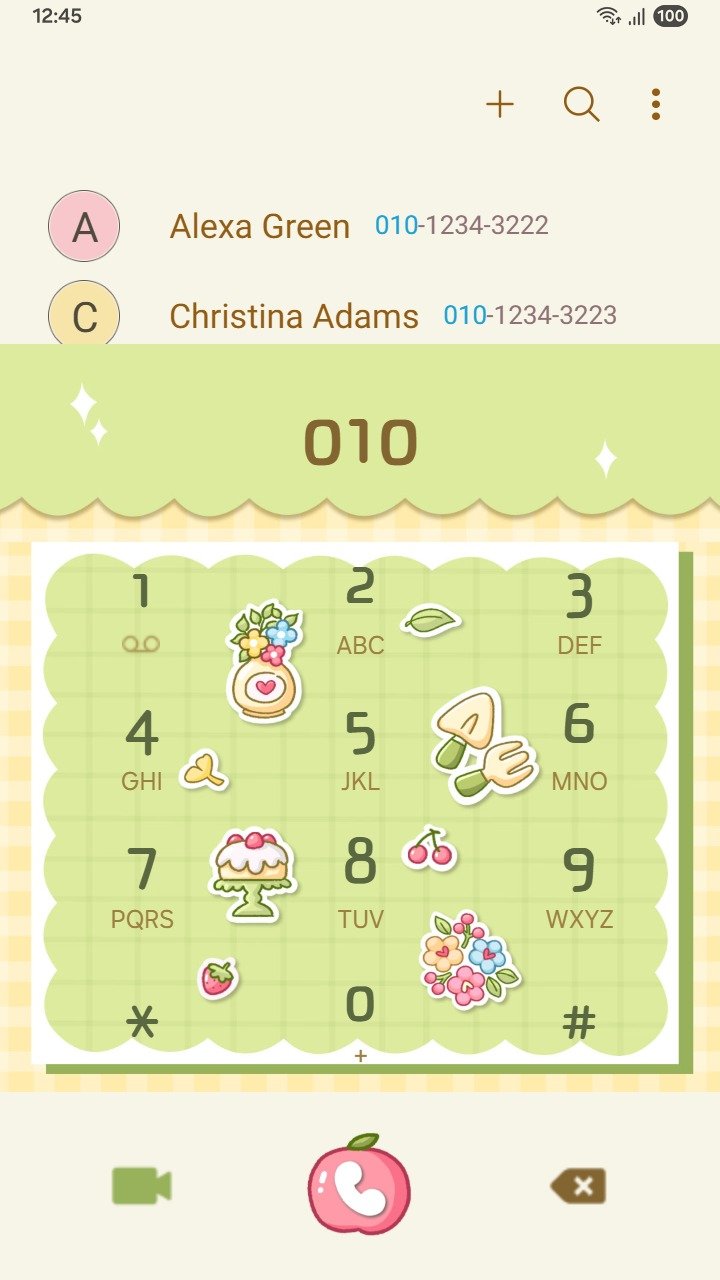This screenshot has width=720, height=1280.
Task: Dial digit 6 MNO key
Action: click(x=579, y=748)
